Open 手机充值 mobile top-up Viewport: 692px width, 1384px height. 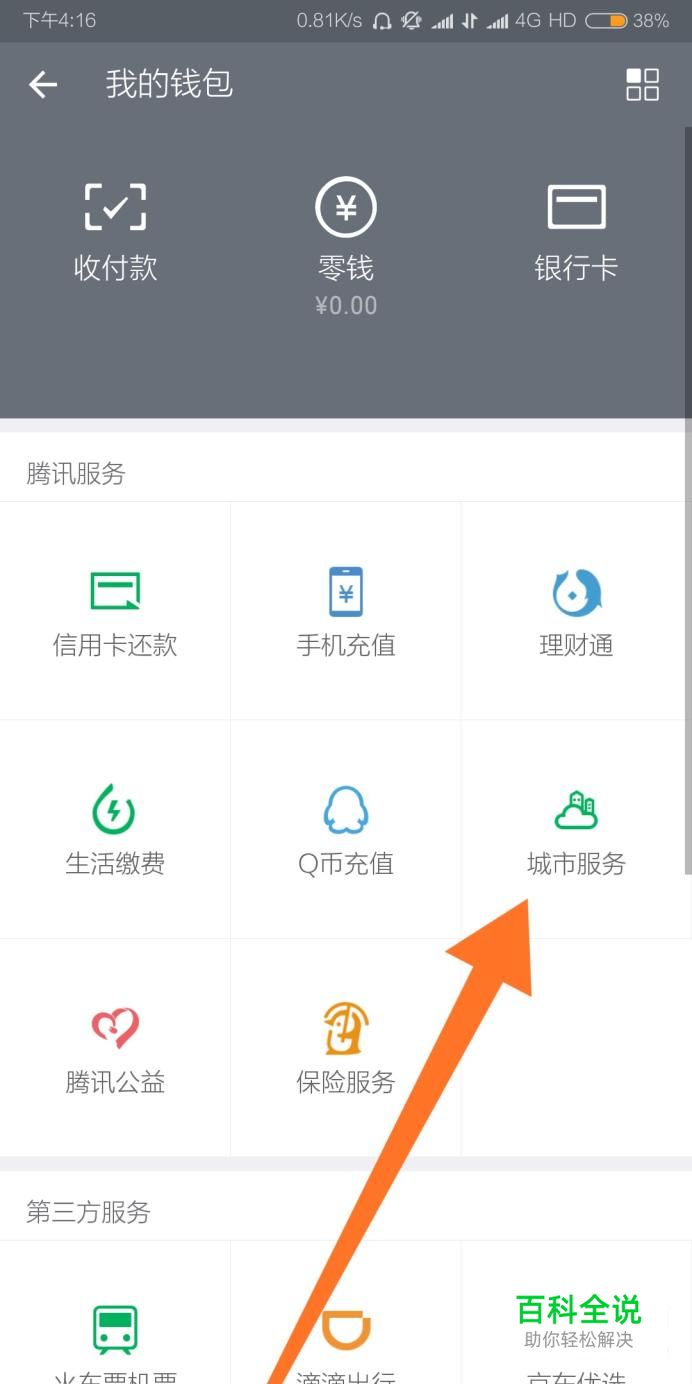(346, 611)
